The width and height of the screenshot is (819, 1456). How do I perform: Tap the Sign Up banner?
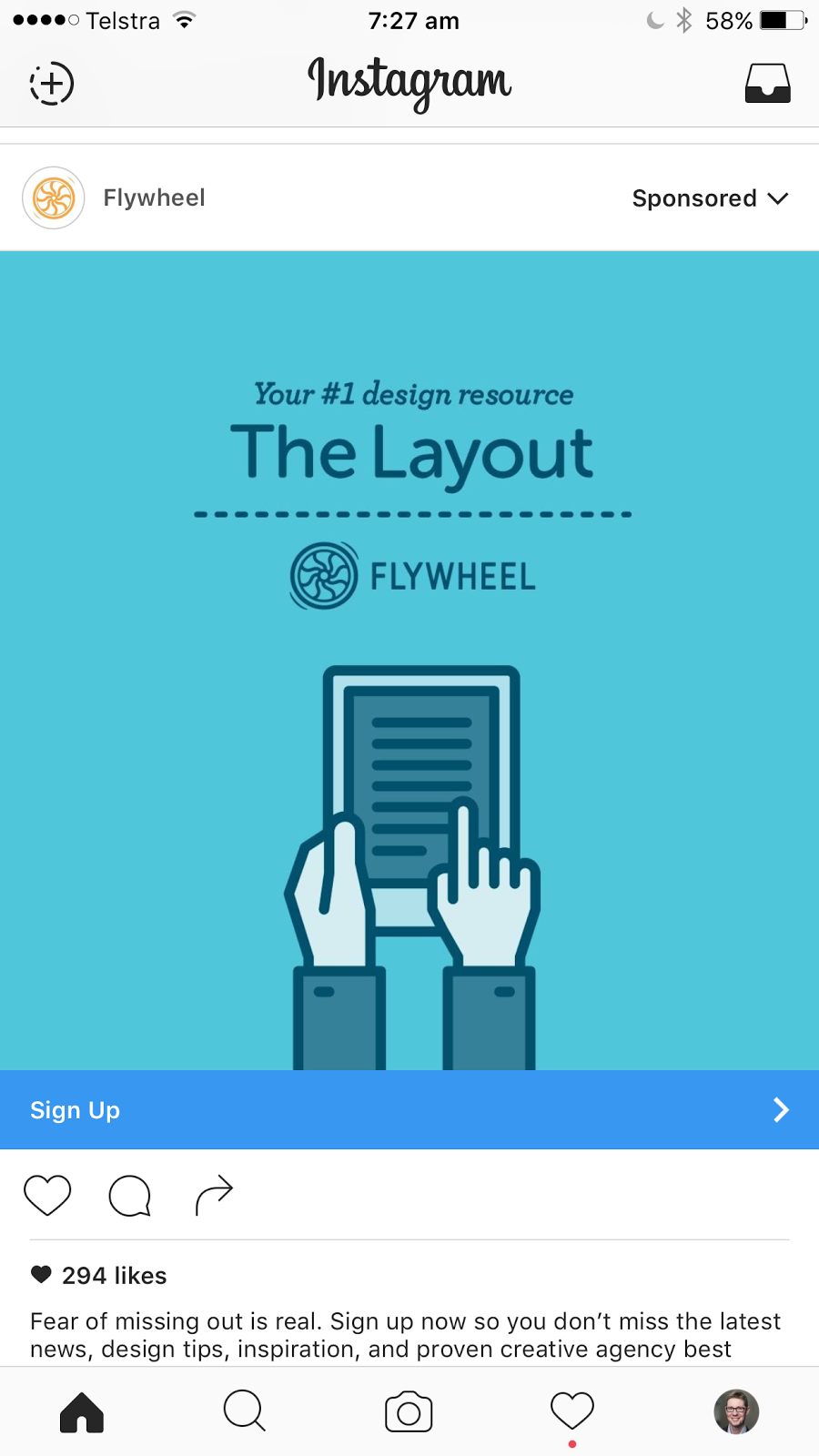point(409,1109)
